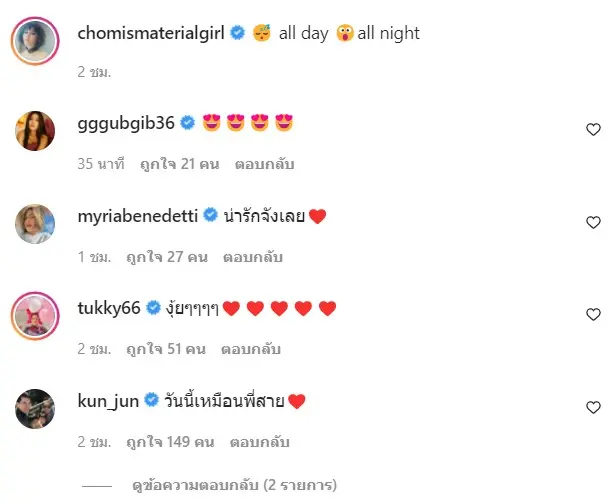Open gggubgib36's profile picture

point(35,130)
